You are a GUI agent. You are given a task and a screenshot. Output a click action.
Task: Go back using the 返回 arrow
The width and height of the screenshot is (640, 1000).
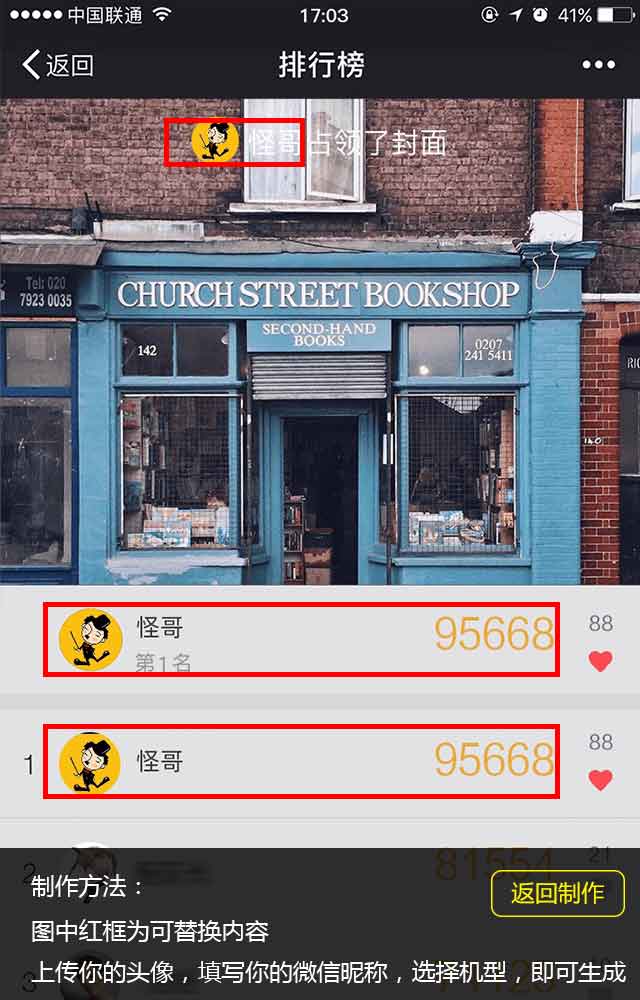[57, 66]
